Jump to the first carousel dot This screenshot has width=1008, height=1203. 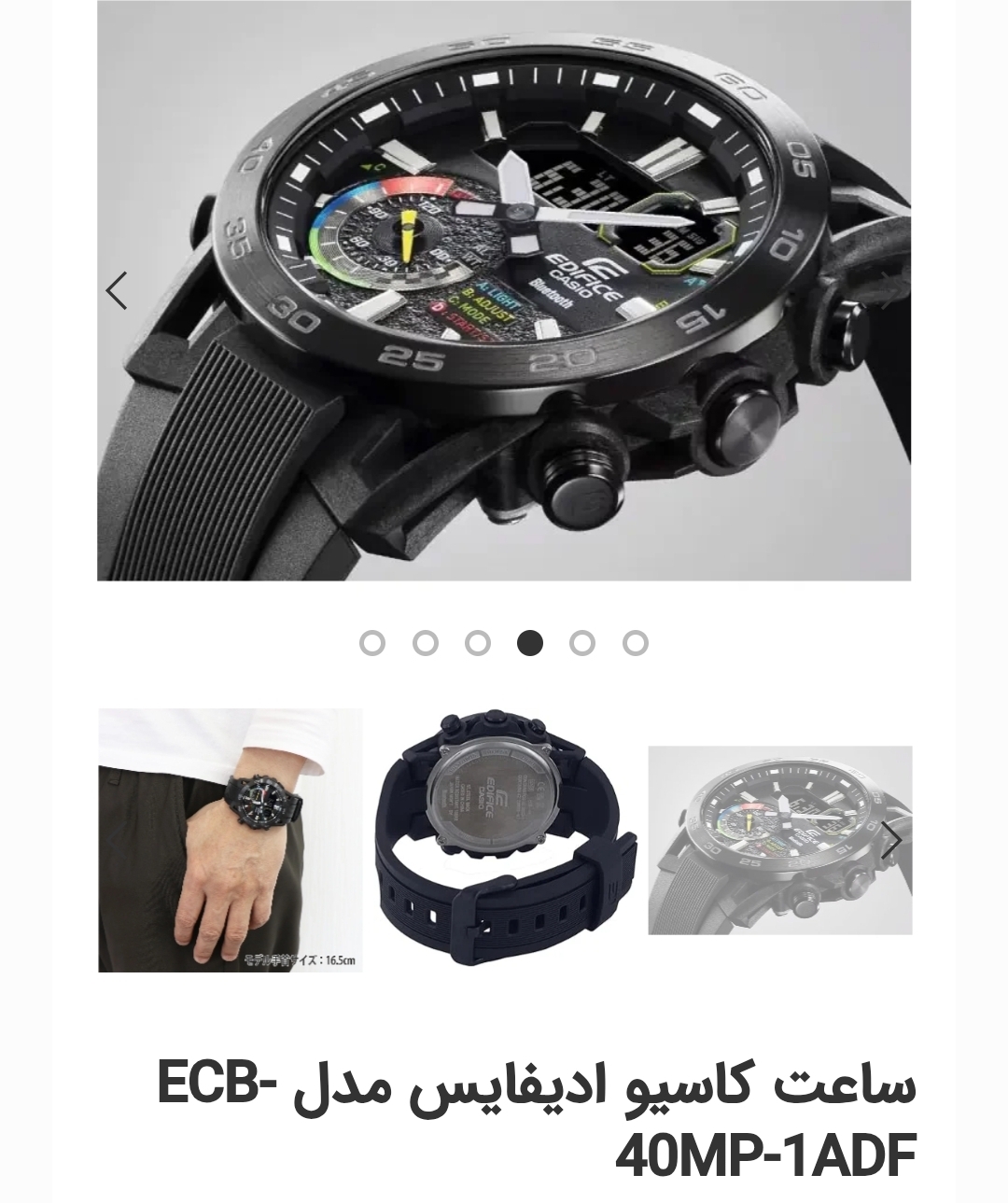pos(372,643)
